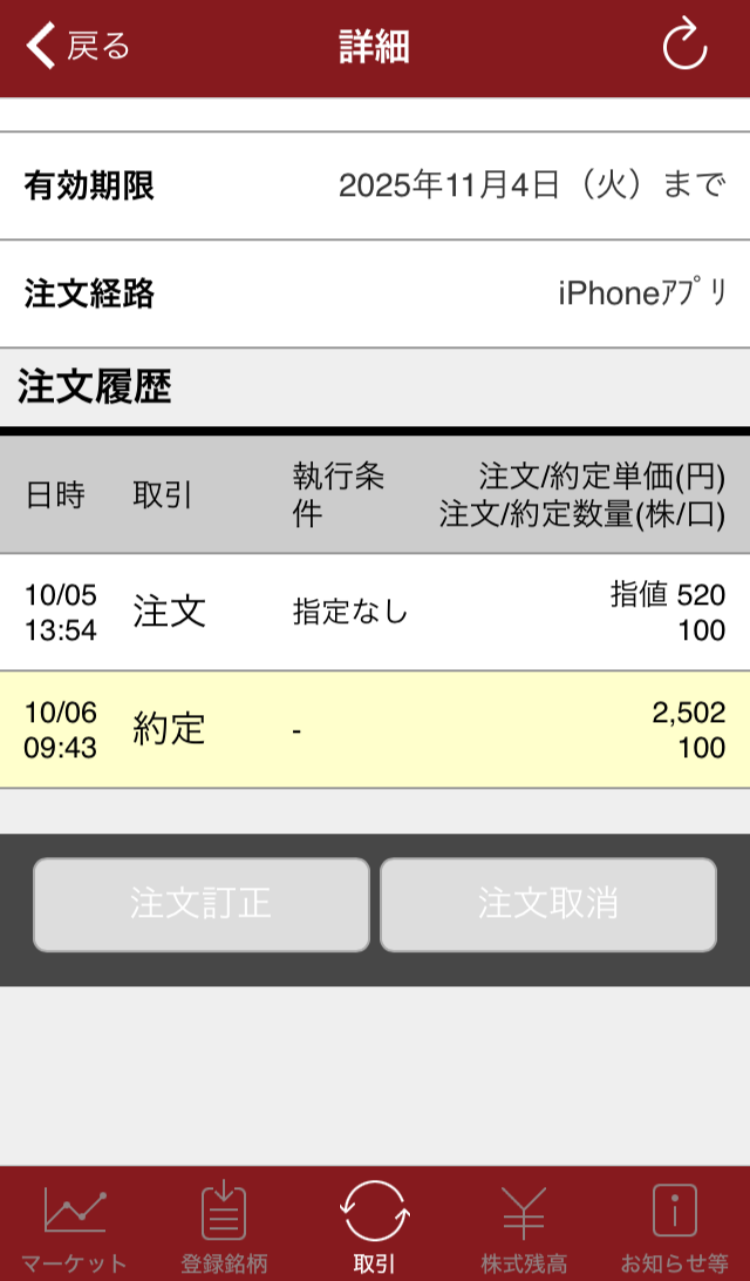Switch to the 株式残高 tab
Image resolution: width=750 pixels, height=1281 pixels.
pos(524,1226)
